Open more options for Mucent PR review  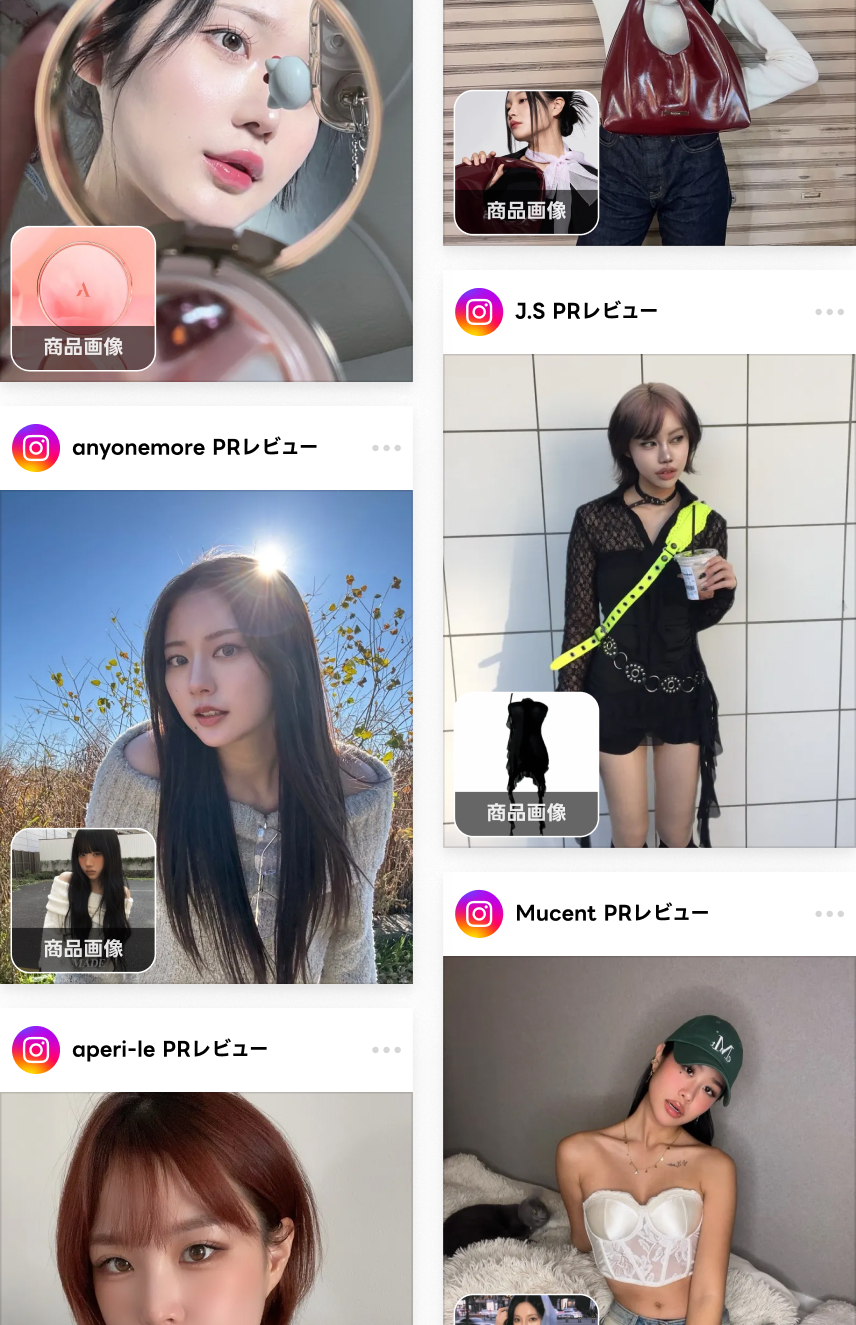pos(829,914)
